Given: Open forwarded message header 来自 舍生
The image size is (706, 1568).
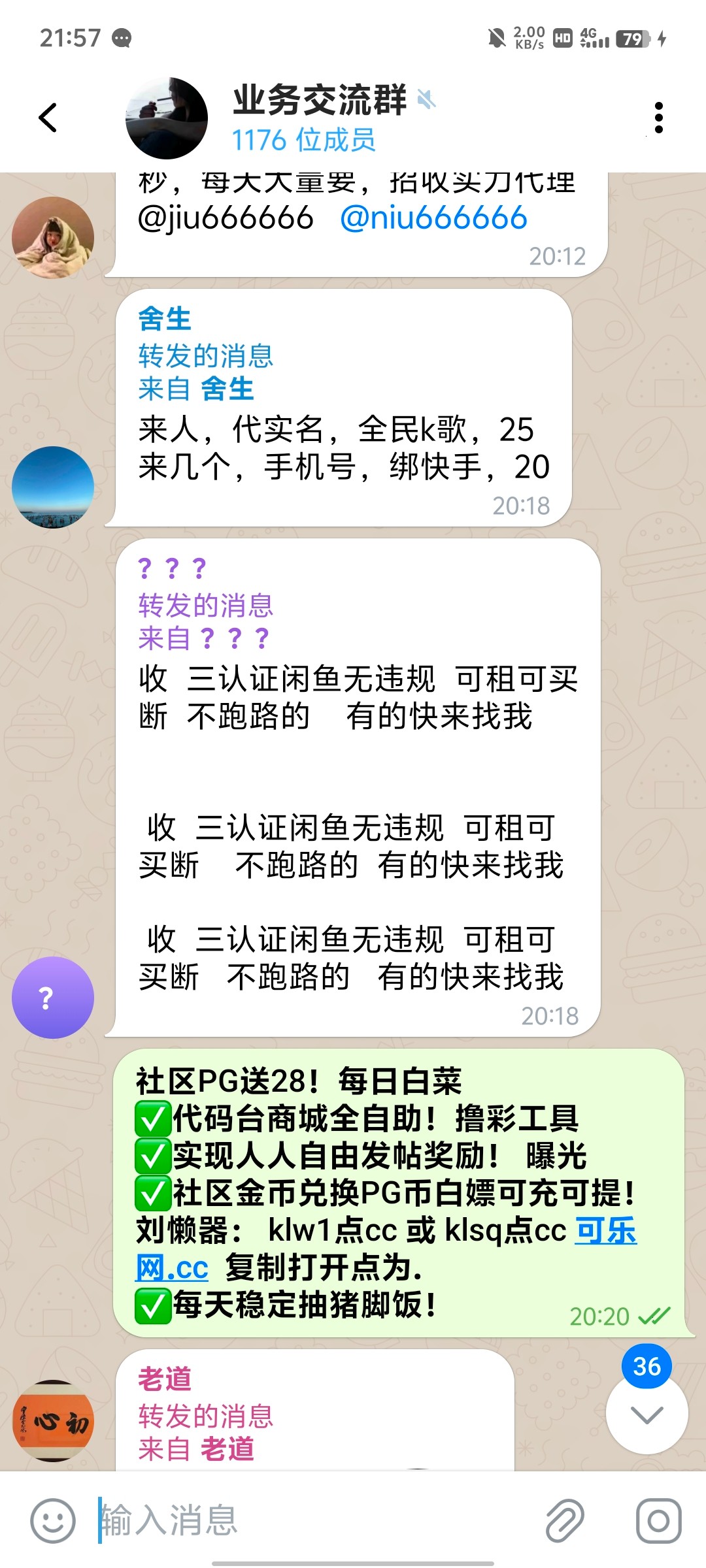Looking at the screenshot, I should coord(196,389).
